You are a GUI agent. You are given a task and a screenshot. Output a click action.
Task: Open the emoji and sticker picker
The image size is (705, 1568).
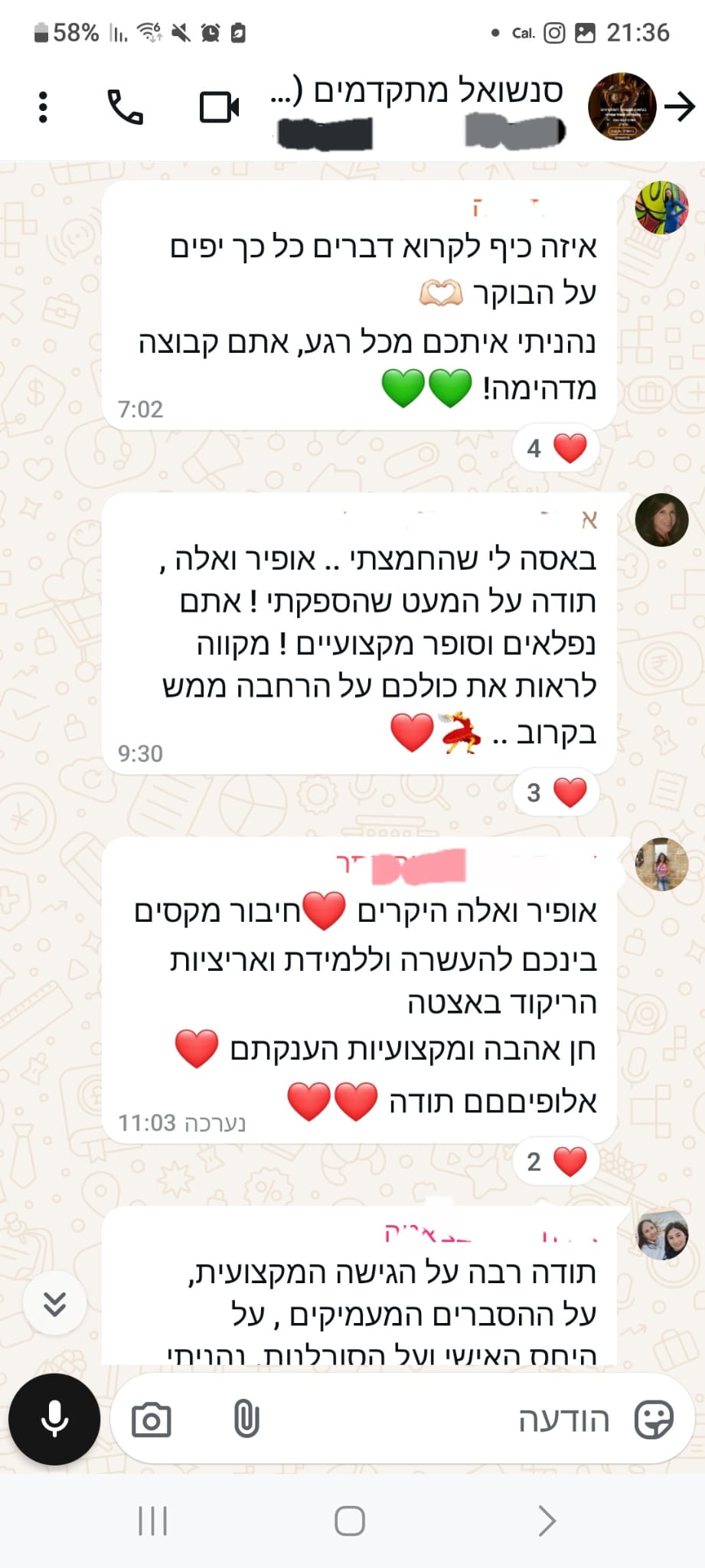[x=654, y=1420]
